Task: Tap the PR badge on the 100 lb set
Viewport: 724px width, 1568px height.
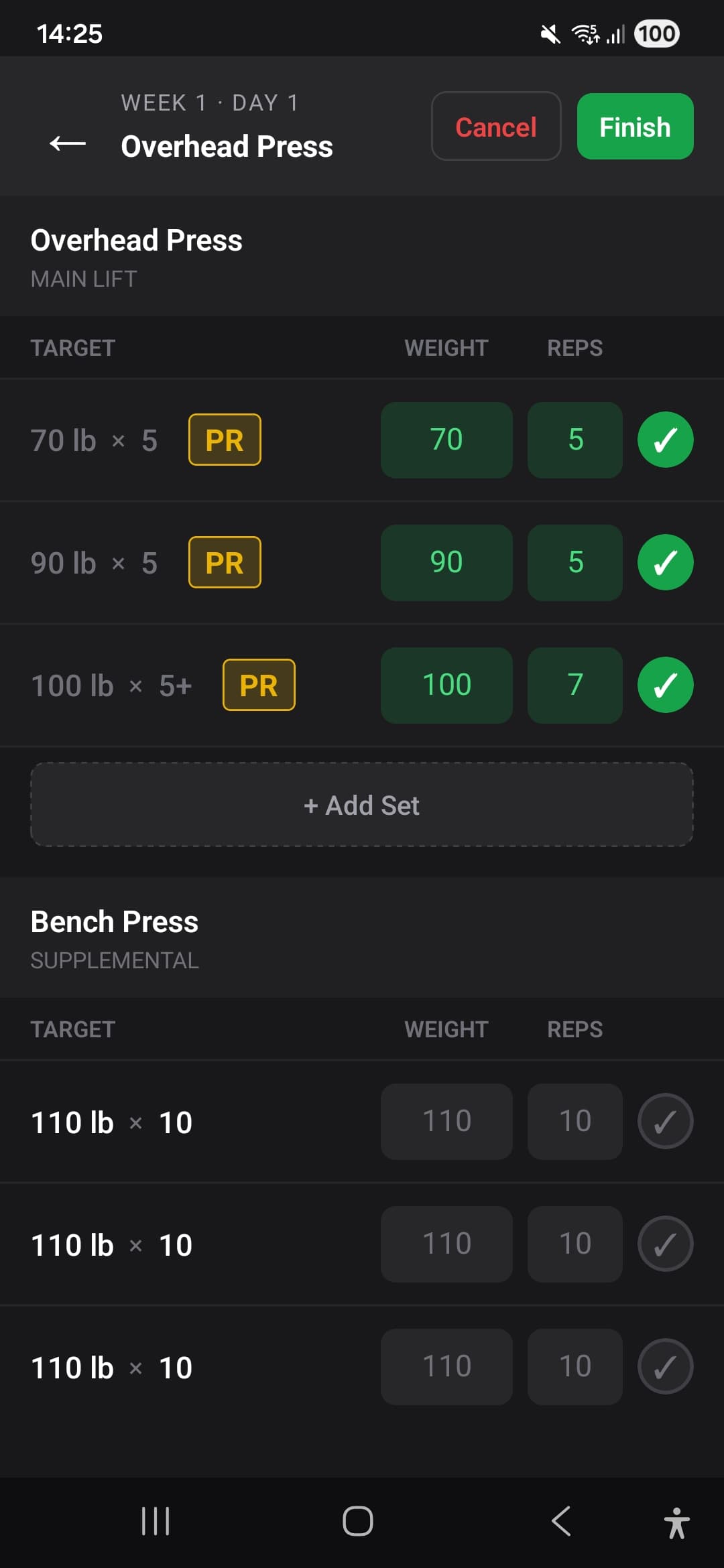Action: (259, 685)
